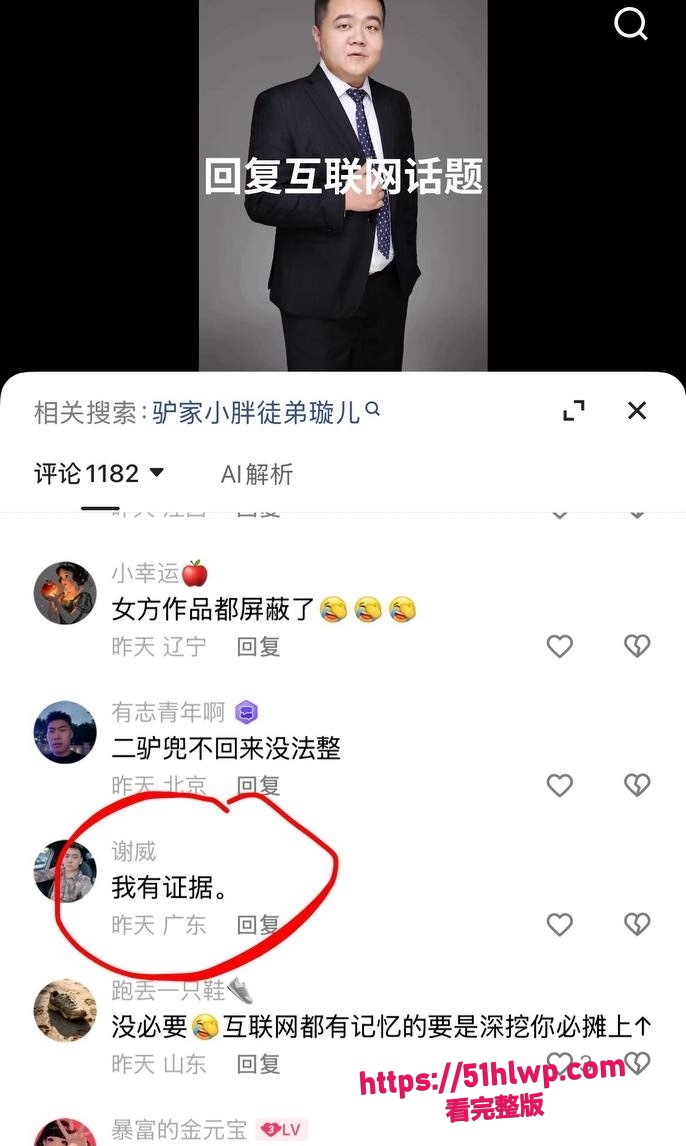Close the comments panel
This screenshot has width=686, height=1146.
pos(637,411)
